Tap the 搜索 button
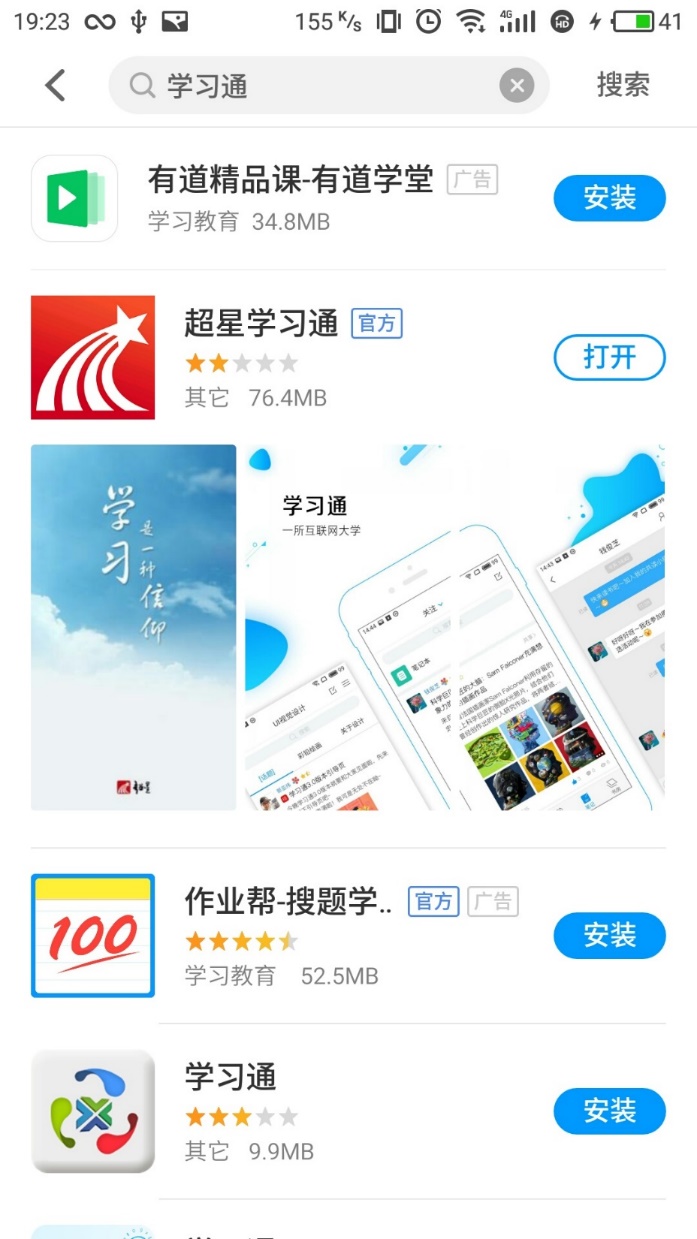Viewport: 697px width, 1239px height. pos(623,86)
